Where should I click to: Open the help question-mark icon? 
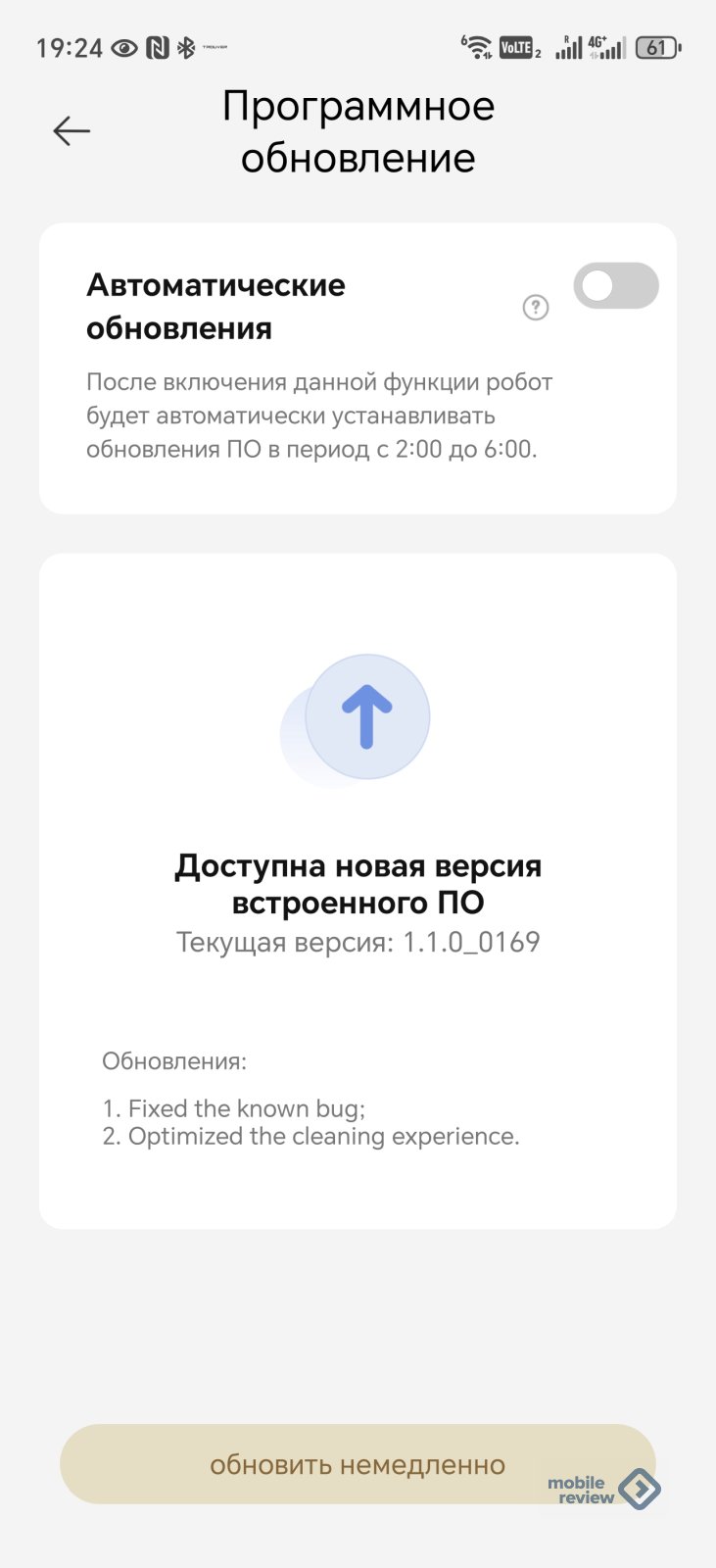536,308
